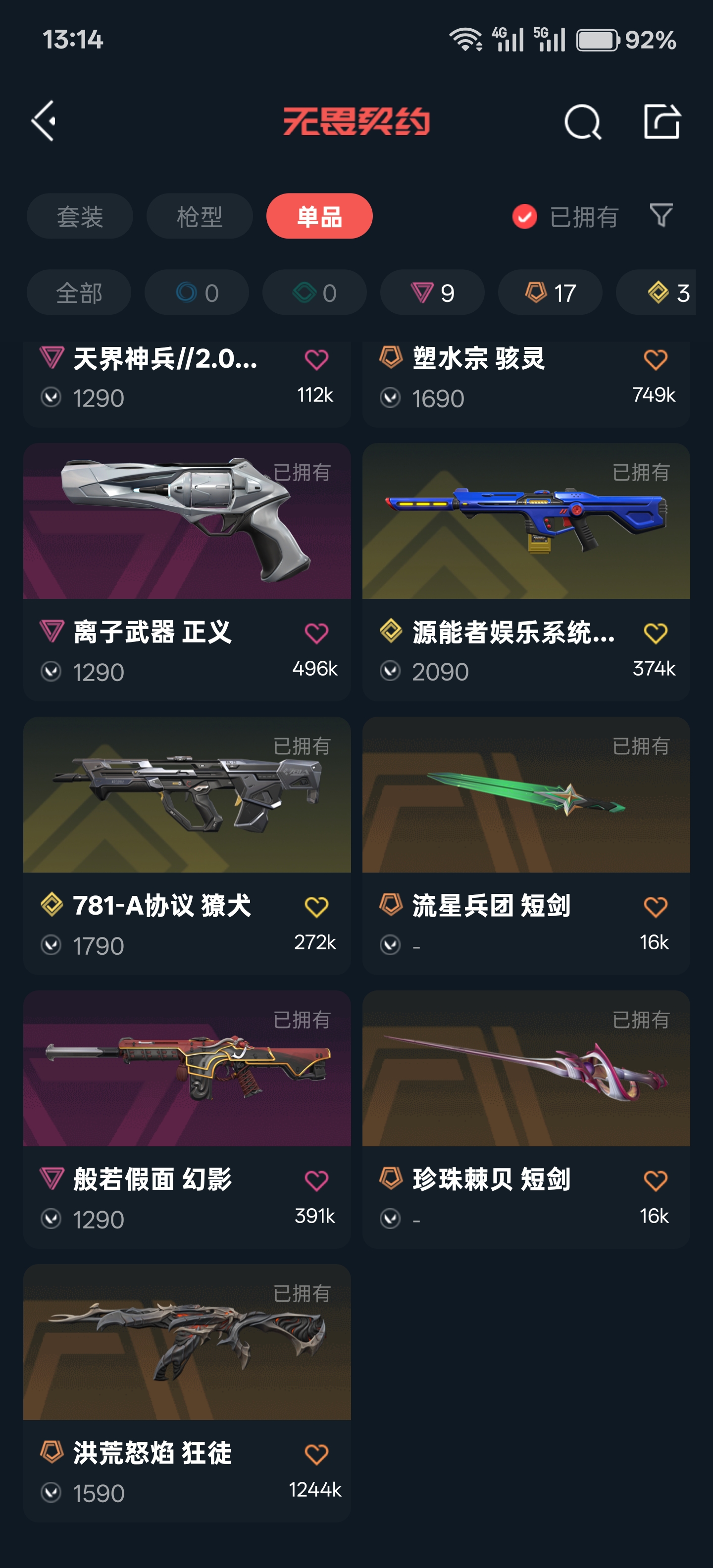Like the 天界神兵//2.0 skin

click(x=316, y=360)
